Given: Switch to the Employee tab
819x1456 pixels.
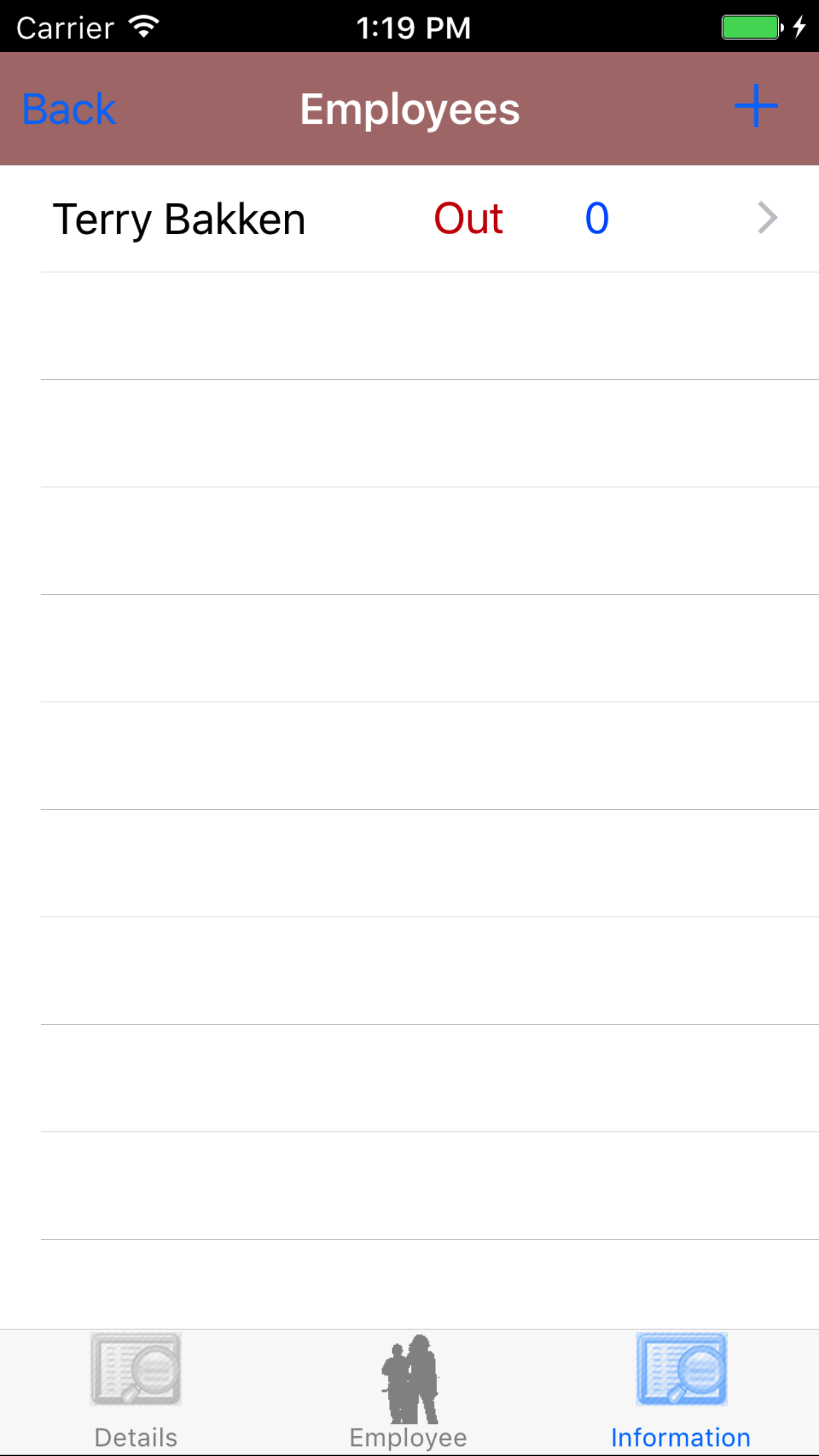Looking at the screenshot, I should tap(409, 1391).
